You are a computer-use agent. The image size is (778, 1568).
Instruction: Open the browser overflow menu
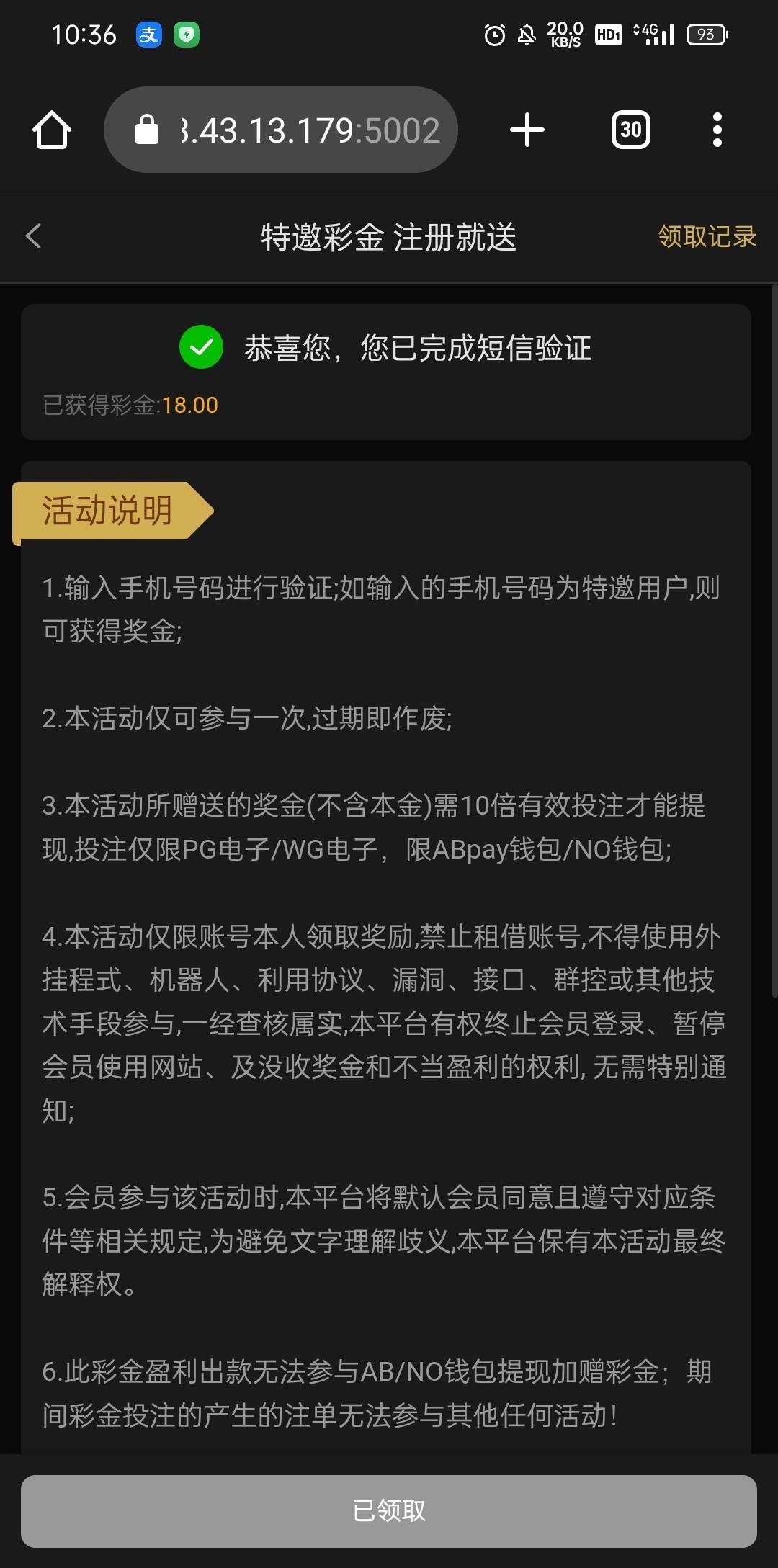point(717,130)
